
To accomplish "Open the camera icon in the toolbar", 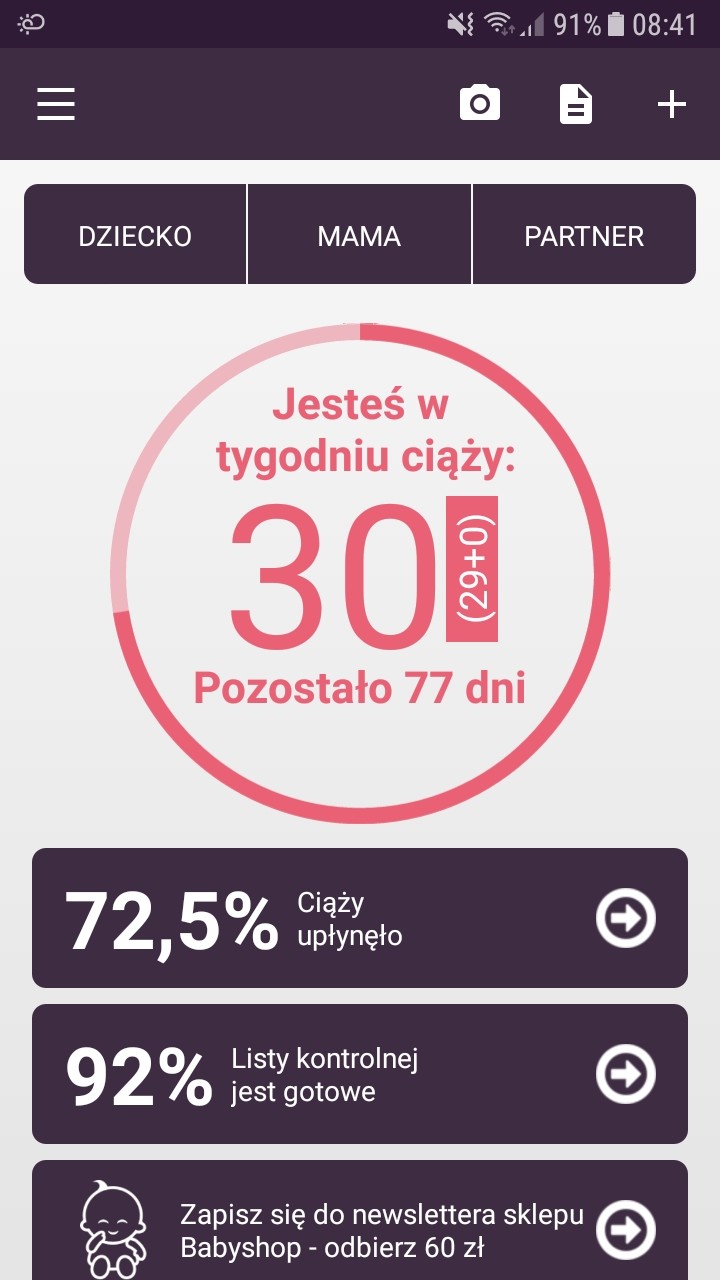I will [x=480, y=104].
